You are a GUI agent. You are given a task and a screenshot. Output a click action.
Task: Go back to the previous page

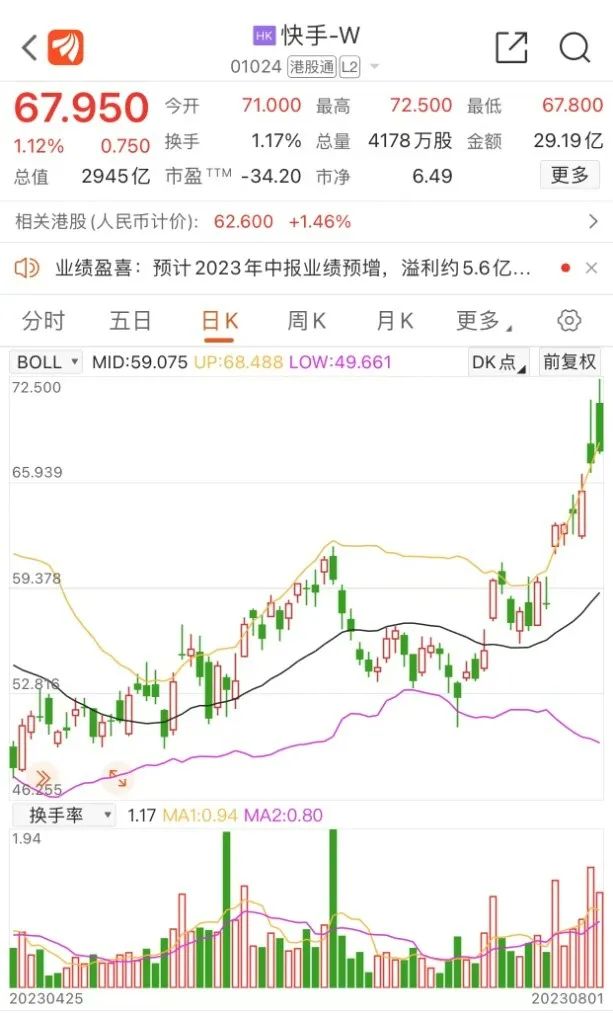pyautogui.click(x=29, y=46)
